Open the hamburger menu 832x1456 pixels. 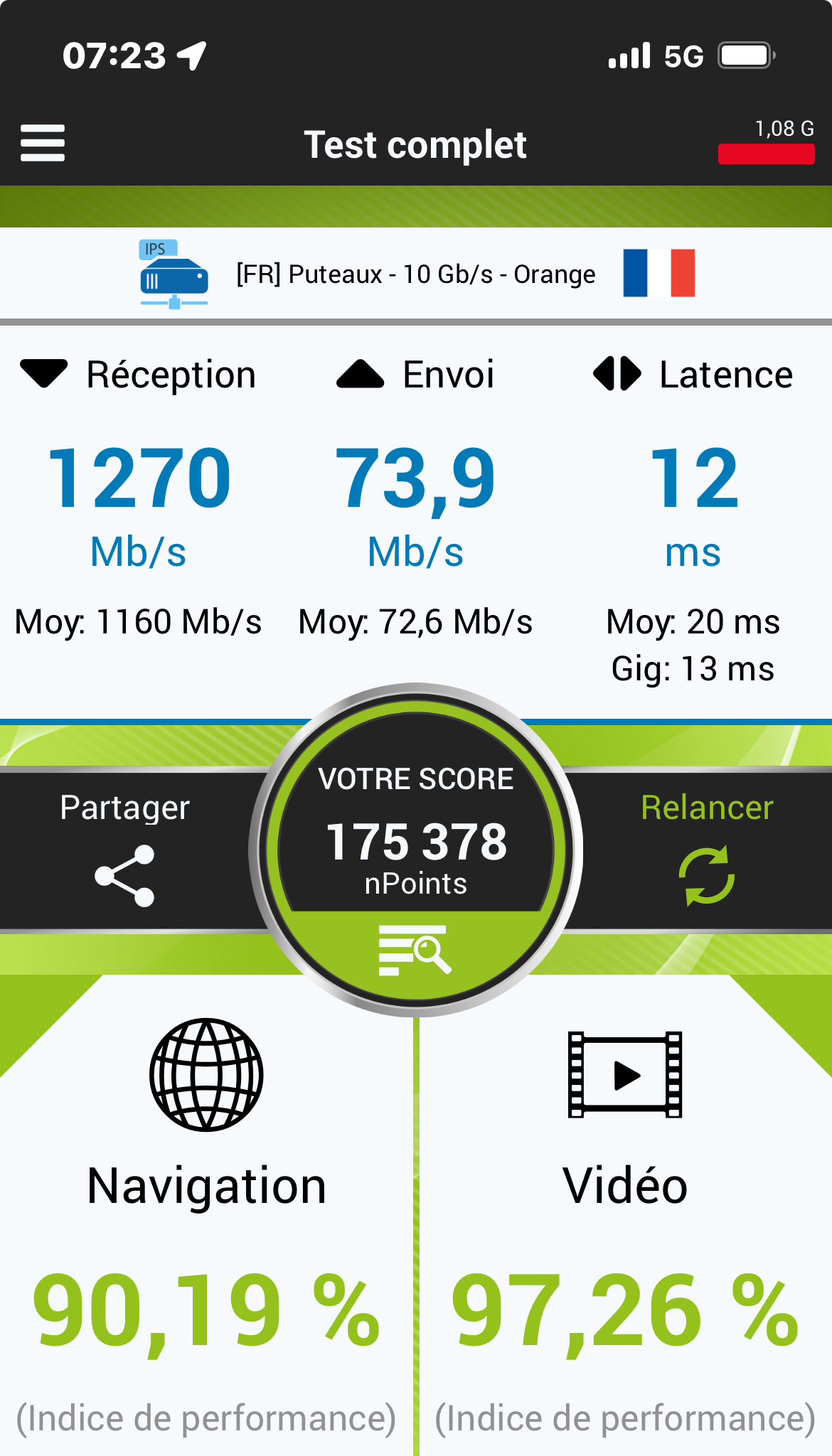pos(43,144)
